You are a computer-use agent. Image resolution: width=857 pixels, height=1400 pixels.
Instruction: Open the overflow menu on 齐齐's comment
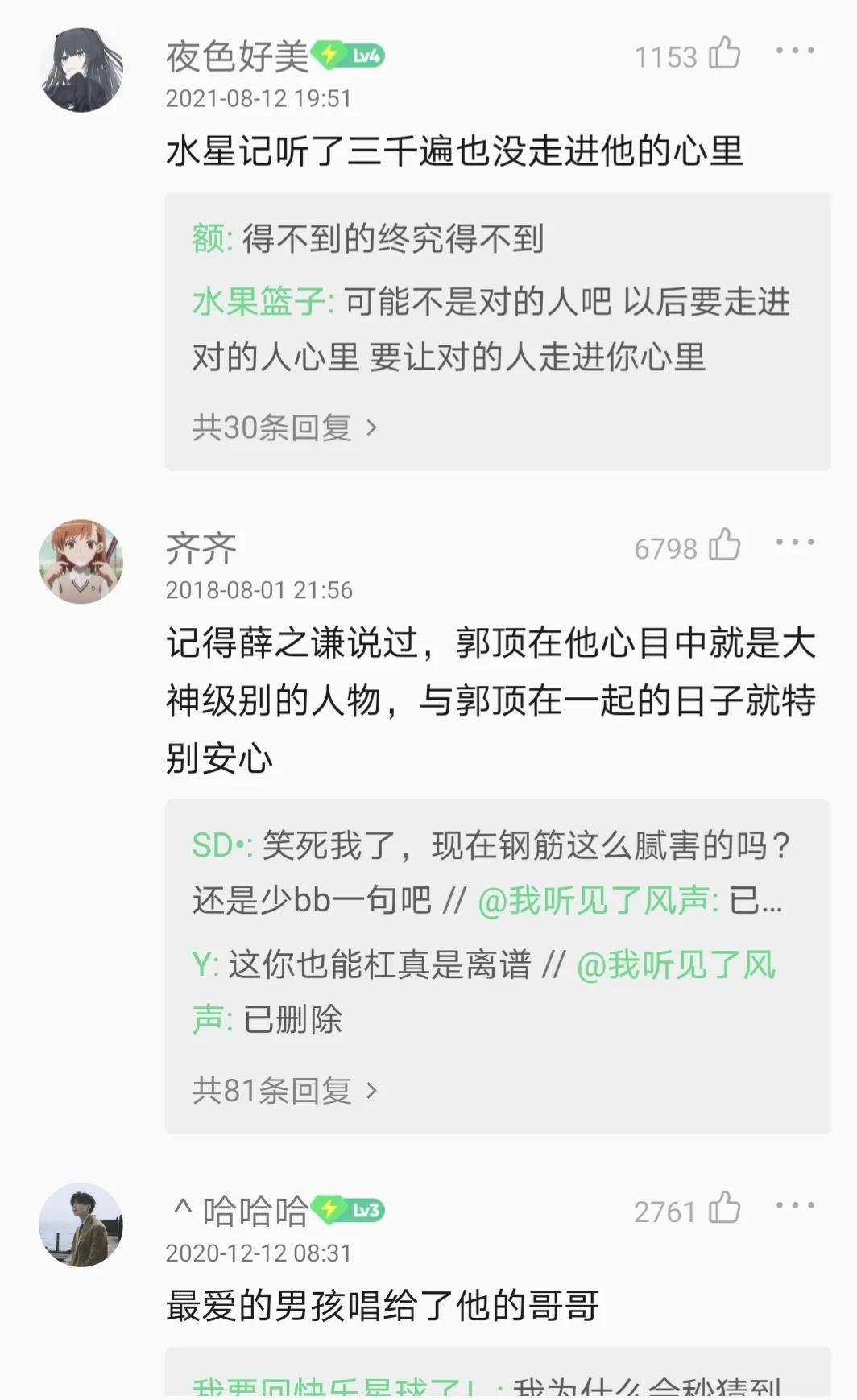tap(794, 543)
